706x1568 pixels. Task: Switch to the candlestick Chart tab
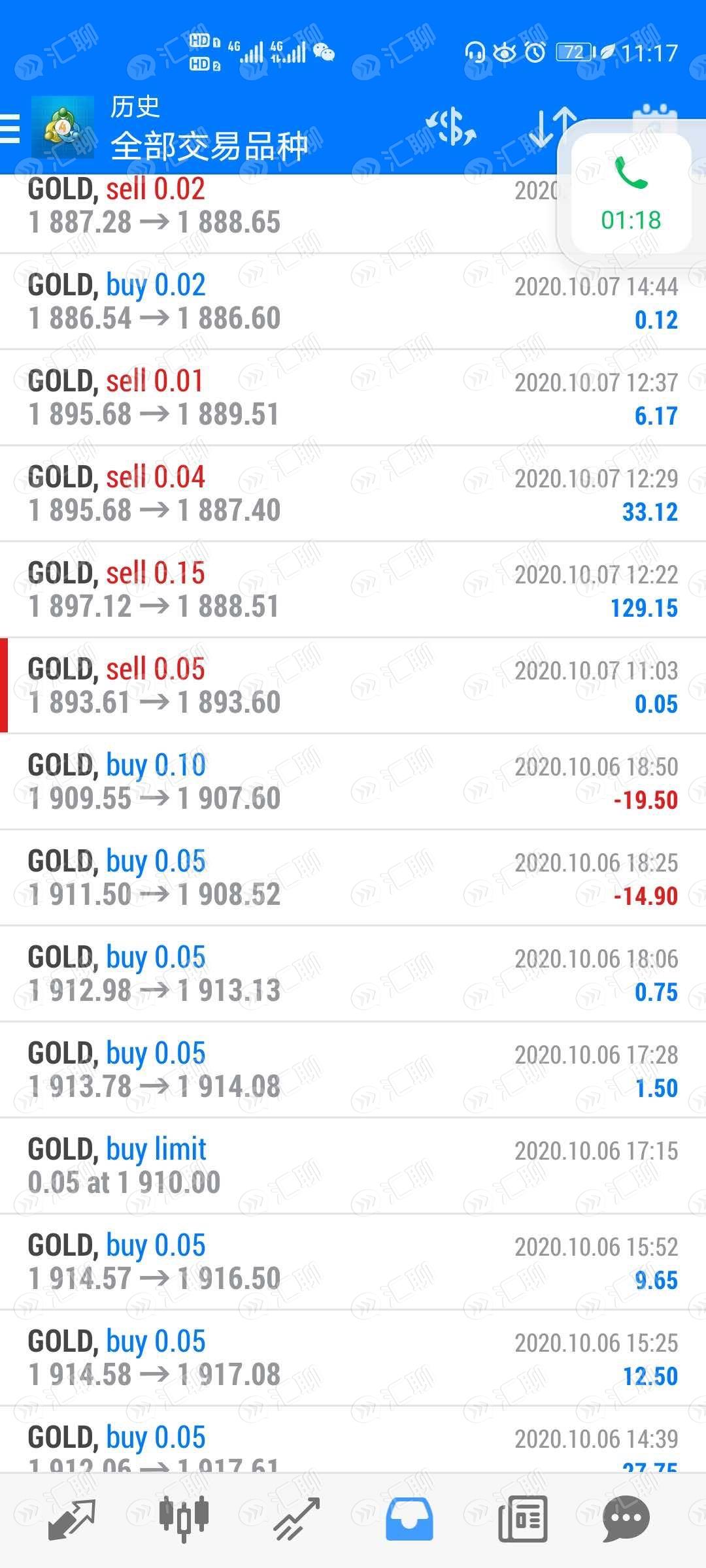184,1519
